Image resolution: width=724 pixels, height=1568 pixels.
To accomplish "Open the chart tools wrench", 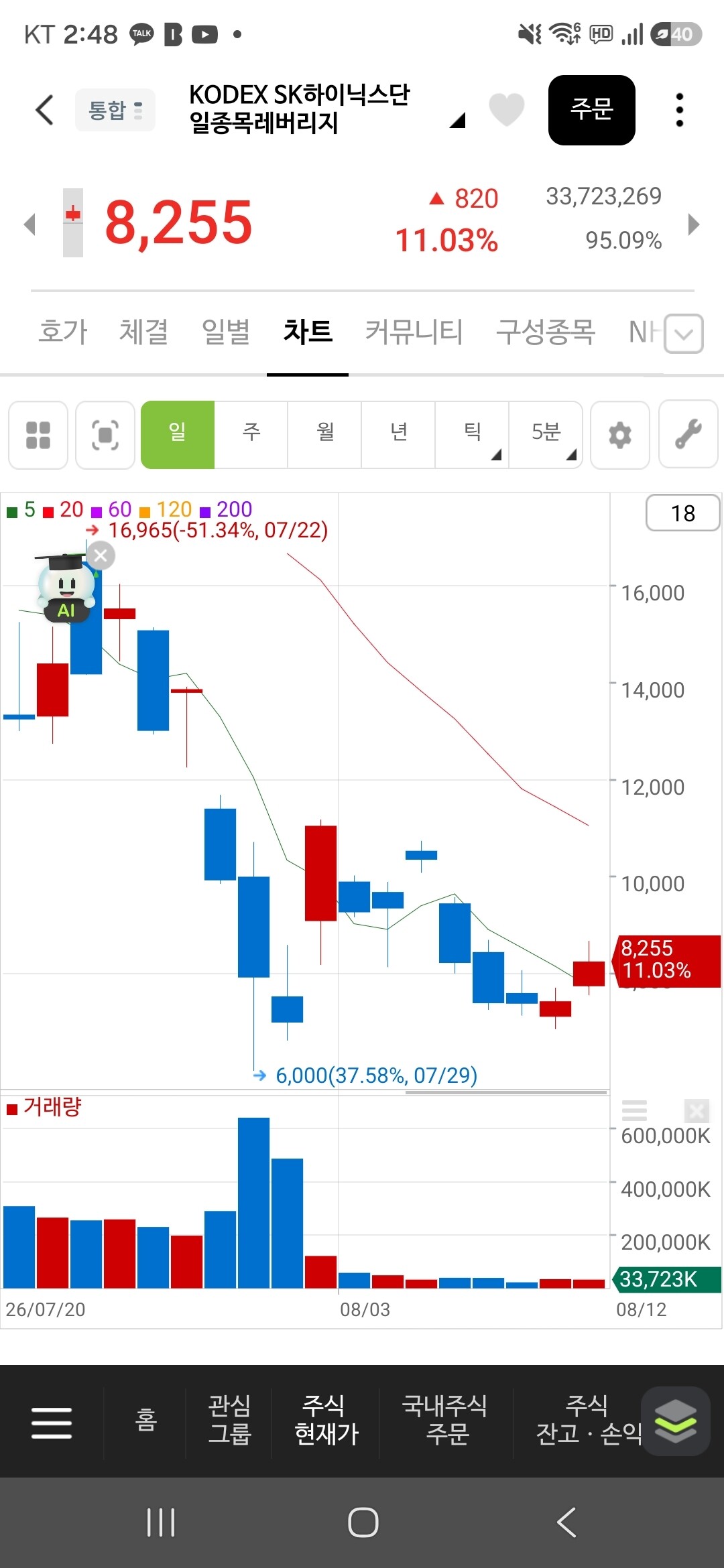I will [688, 435].
